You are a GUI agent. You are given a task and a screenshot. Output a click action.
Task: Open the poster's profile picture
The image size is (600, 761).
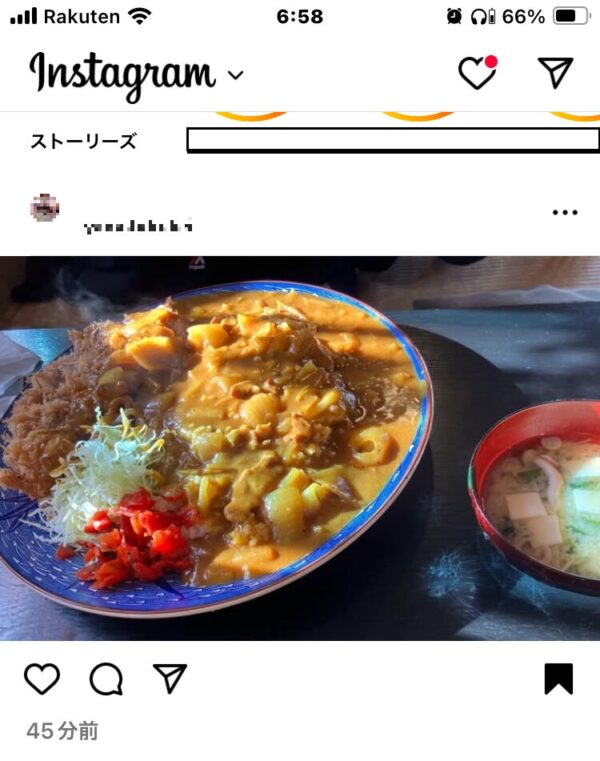pos(45,208)
